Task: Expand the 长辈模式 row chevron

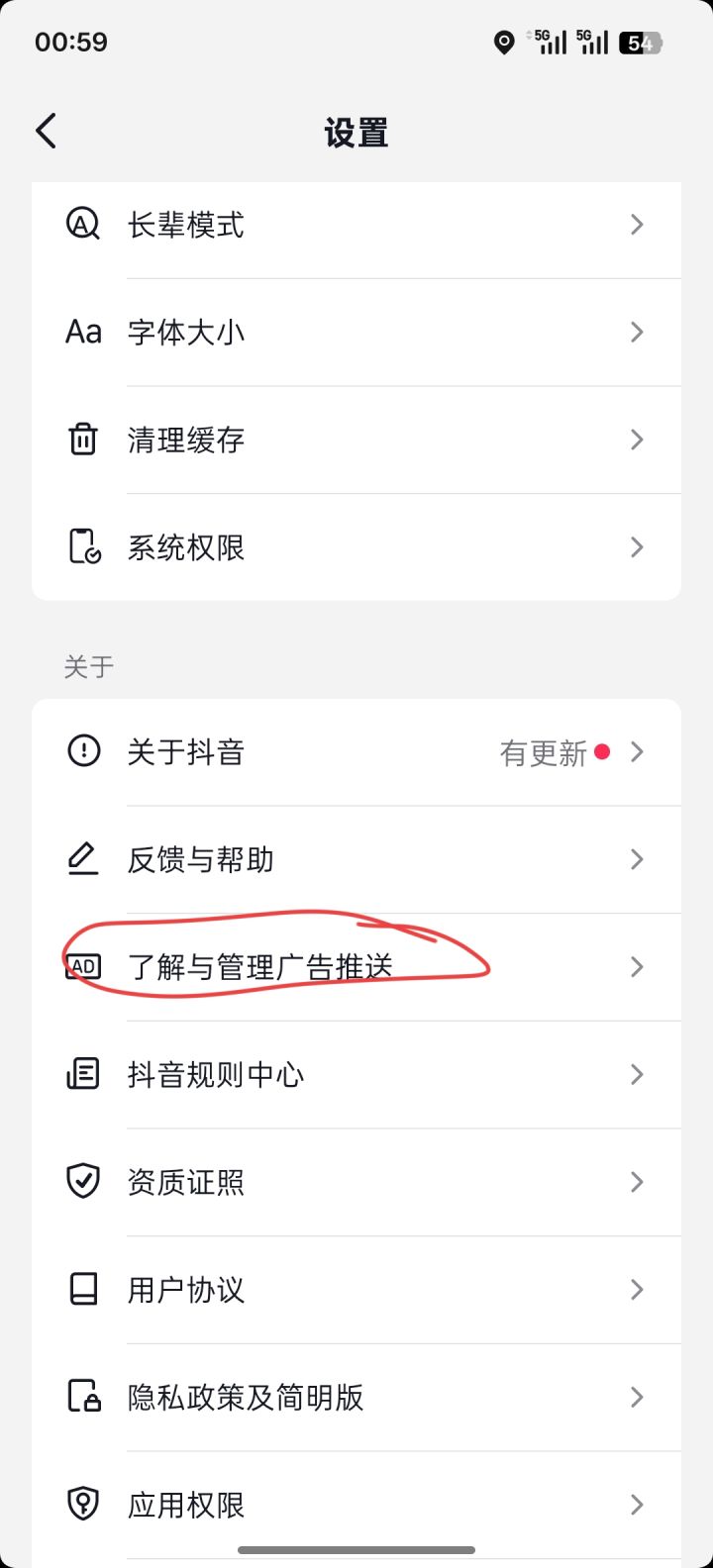Action: (637, 225)
